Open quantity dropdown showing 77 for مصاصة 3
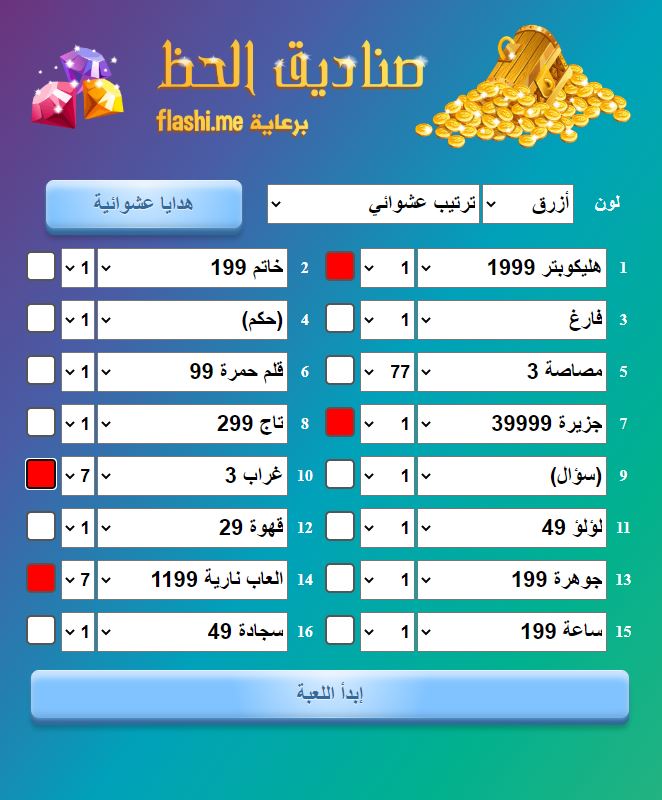 (386, 372)
